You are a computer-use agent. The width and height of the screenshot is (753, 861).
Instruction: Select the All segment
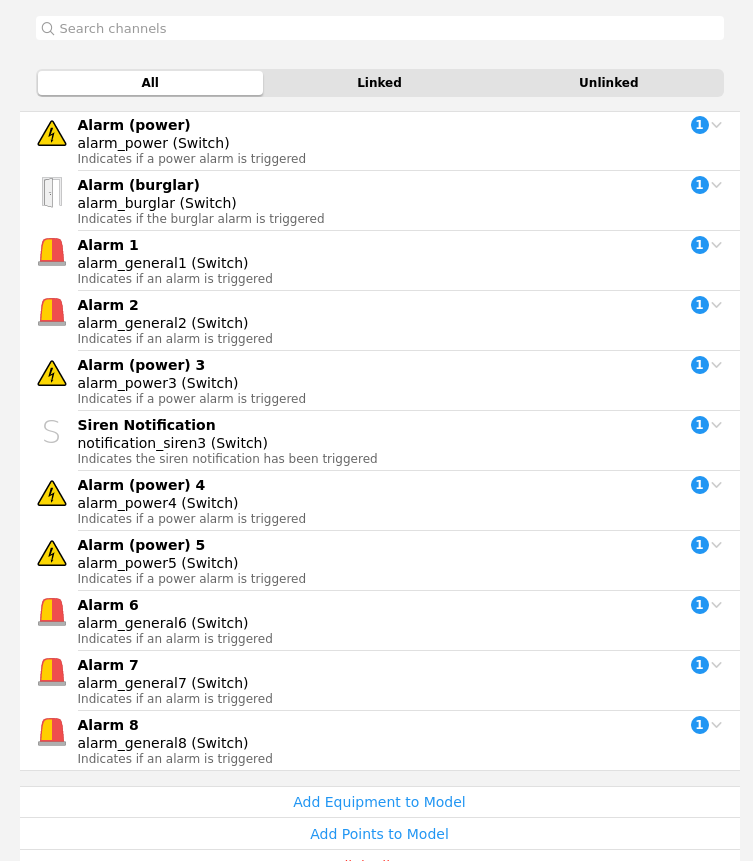point(150,83)
